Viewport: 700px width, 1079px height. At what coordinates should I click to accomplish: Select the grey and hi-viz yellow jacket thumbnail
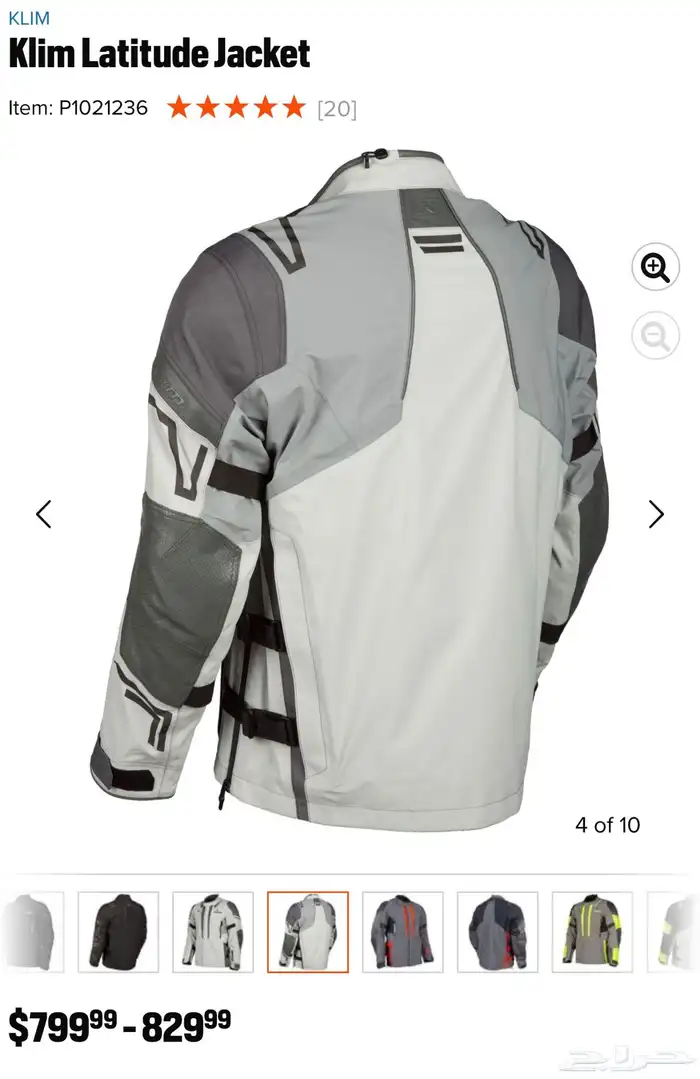click(592, 932)
